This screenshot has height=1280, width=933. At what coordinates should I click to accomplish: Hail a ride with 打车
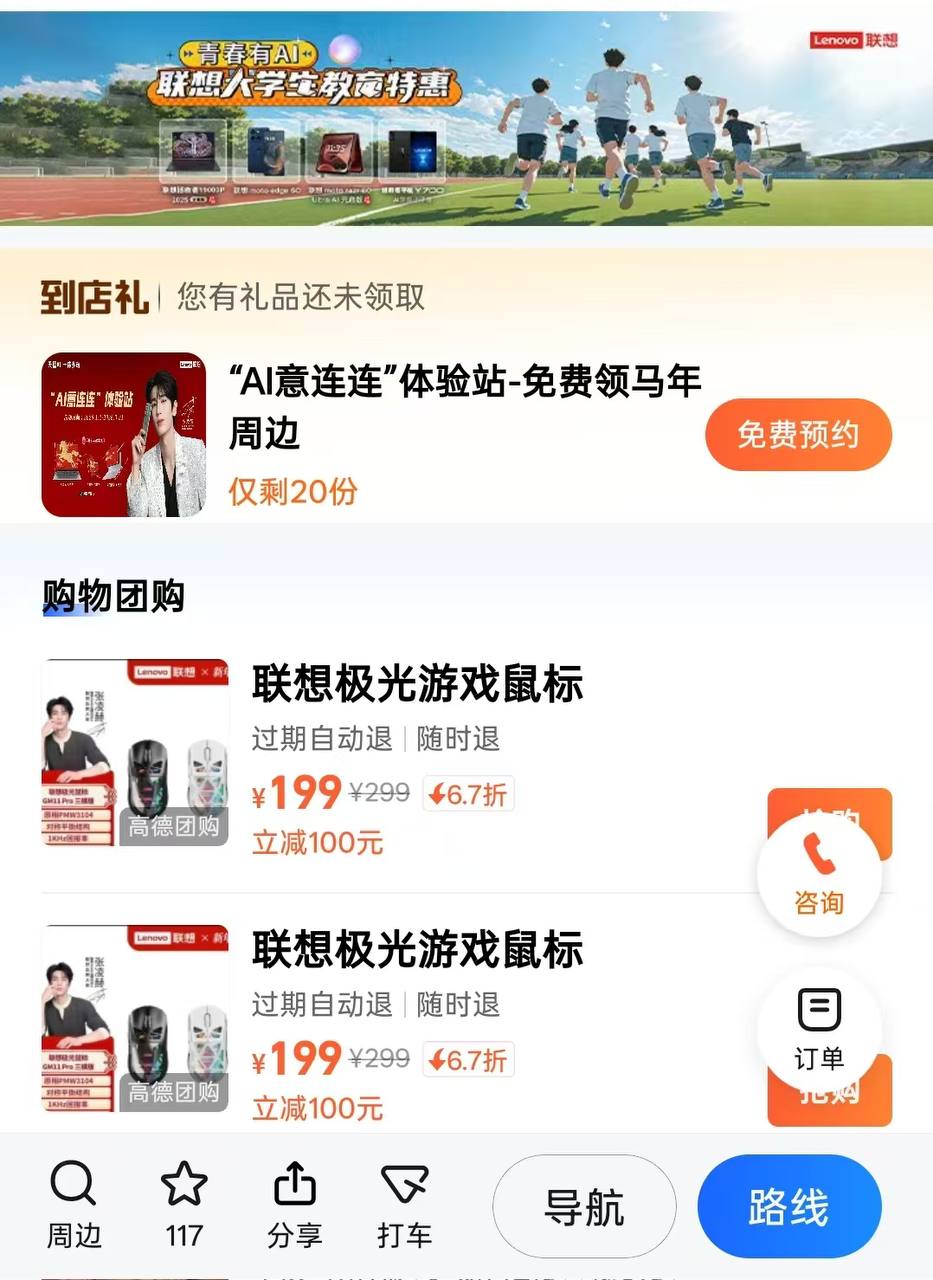[x=404, y=1204]
